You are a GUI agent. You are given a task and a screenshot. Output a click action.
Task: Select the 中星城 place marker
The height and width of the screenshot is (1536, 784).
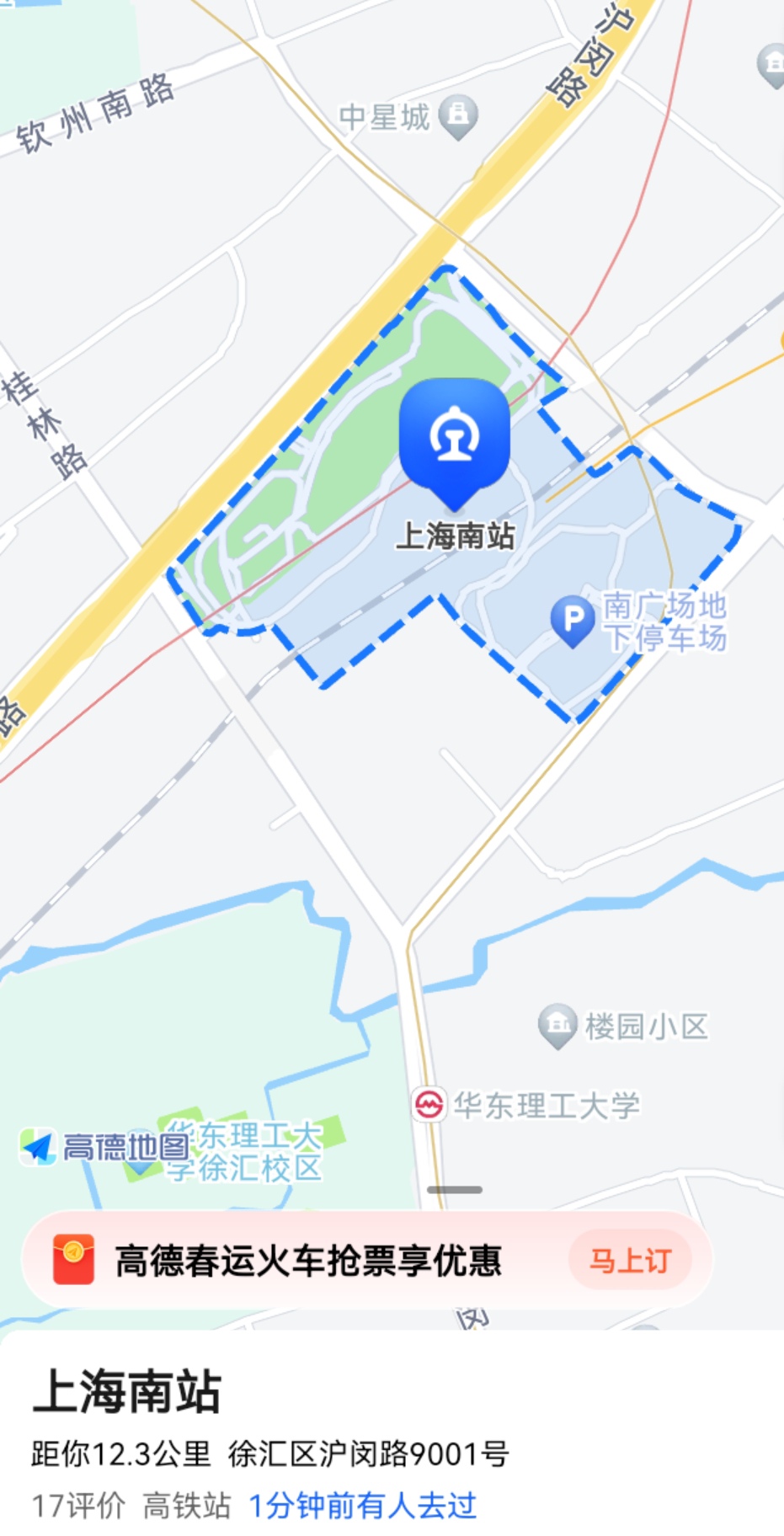pos(458,117)
